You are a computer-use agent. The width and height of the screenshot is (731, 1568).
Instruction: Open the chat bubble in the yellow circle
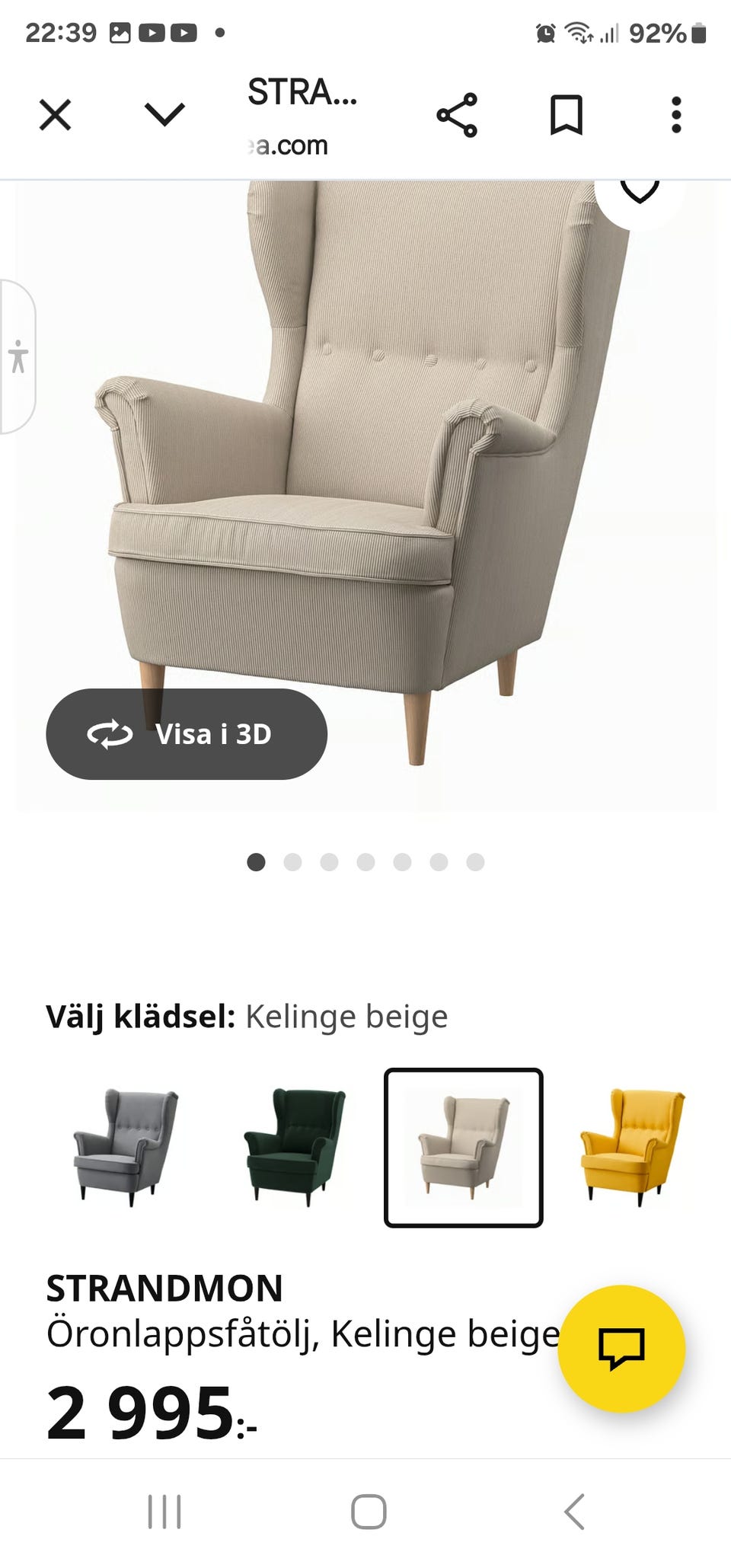click(623, 1349)
